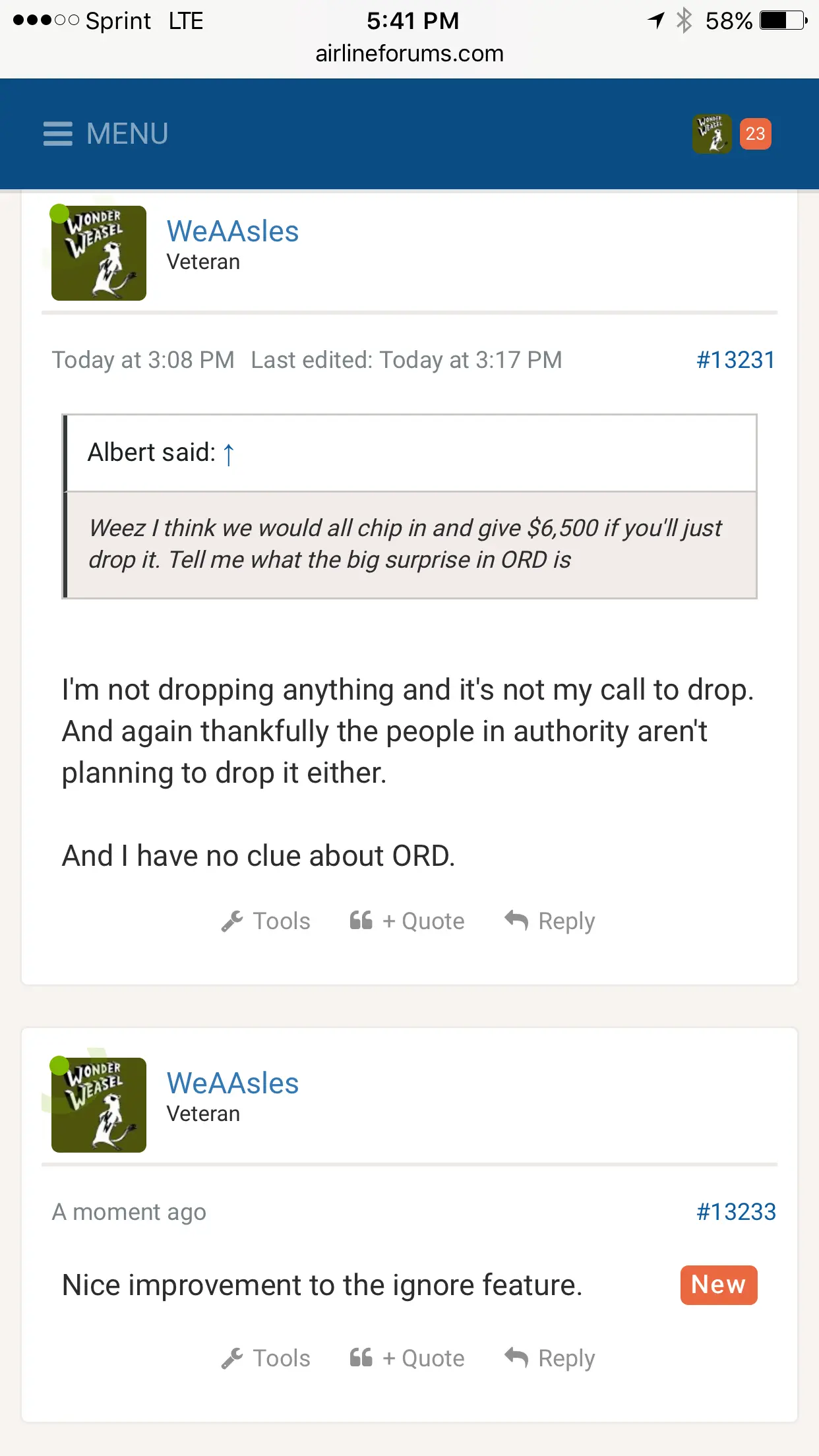The image size is (819, 1456).
Task: Open Tools under the ignore feature post
Action: pos(266,1358)
